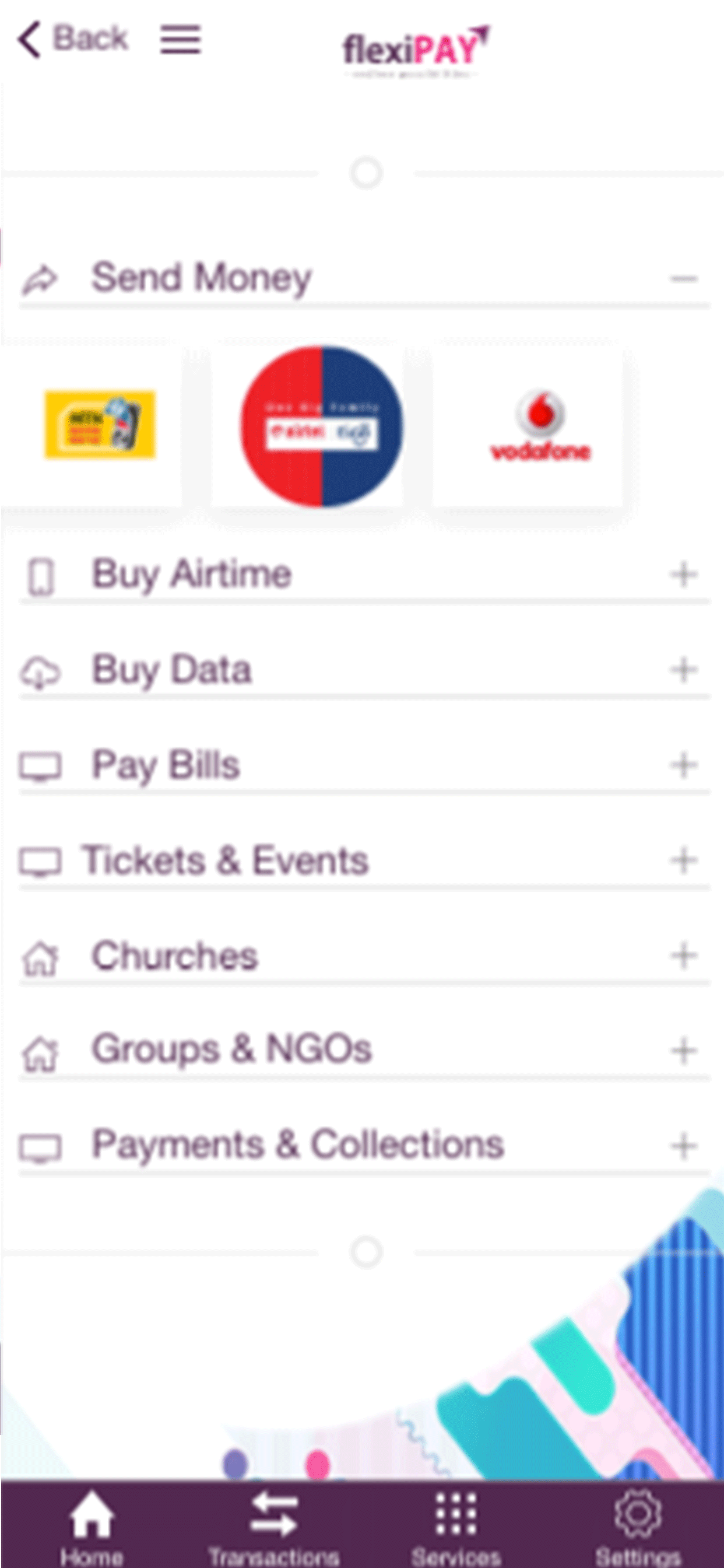Open the hamburger menu
Viewport: 724px width, 1568px height.
(181, 40)
